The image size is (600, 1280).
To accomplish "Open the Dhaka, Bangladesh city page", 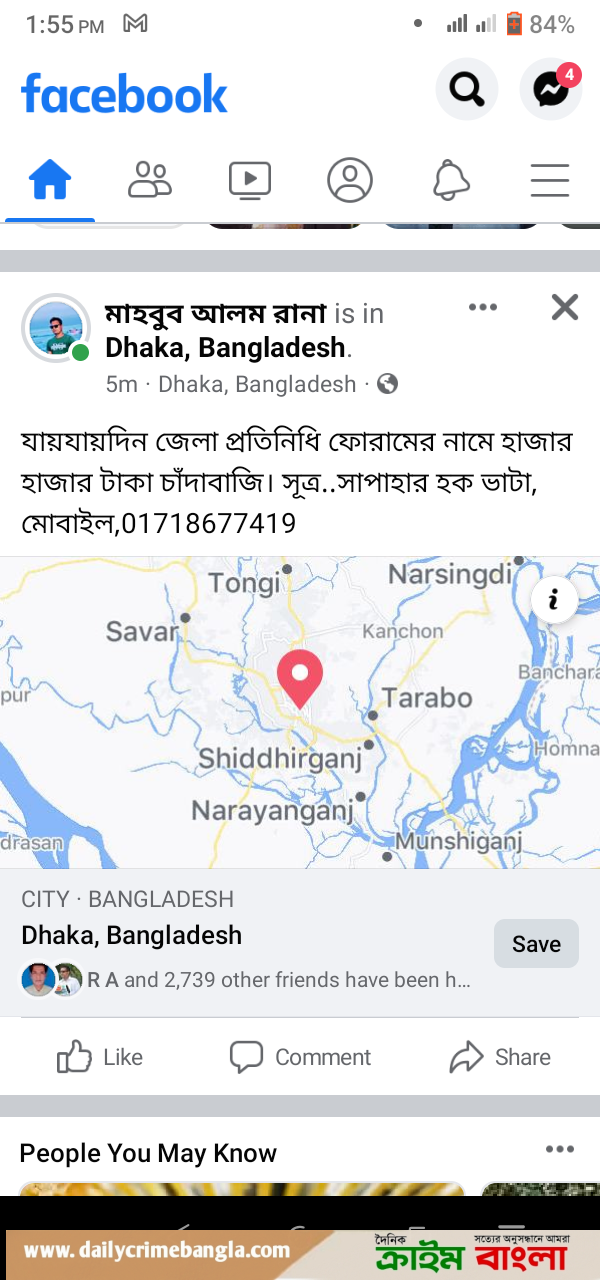I will pyautogui.click(x=132, y=935).
